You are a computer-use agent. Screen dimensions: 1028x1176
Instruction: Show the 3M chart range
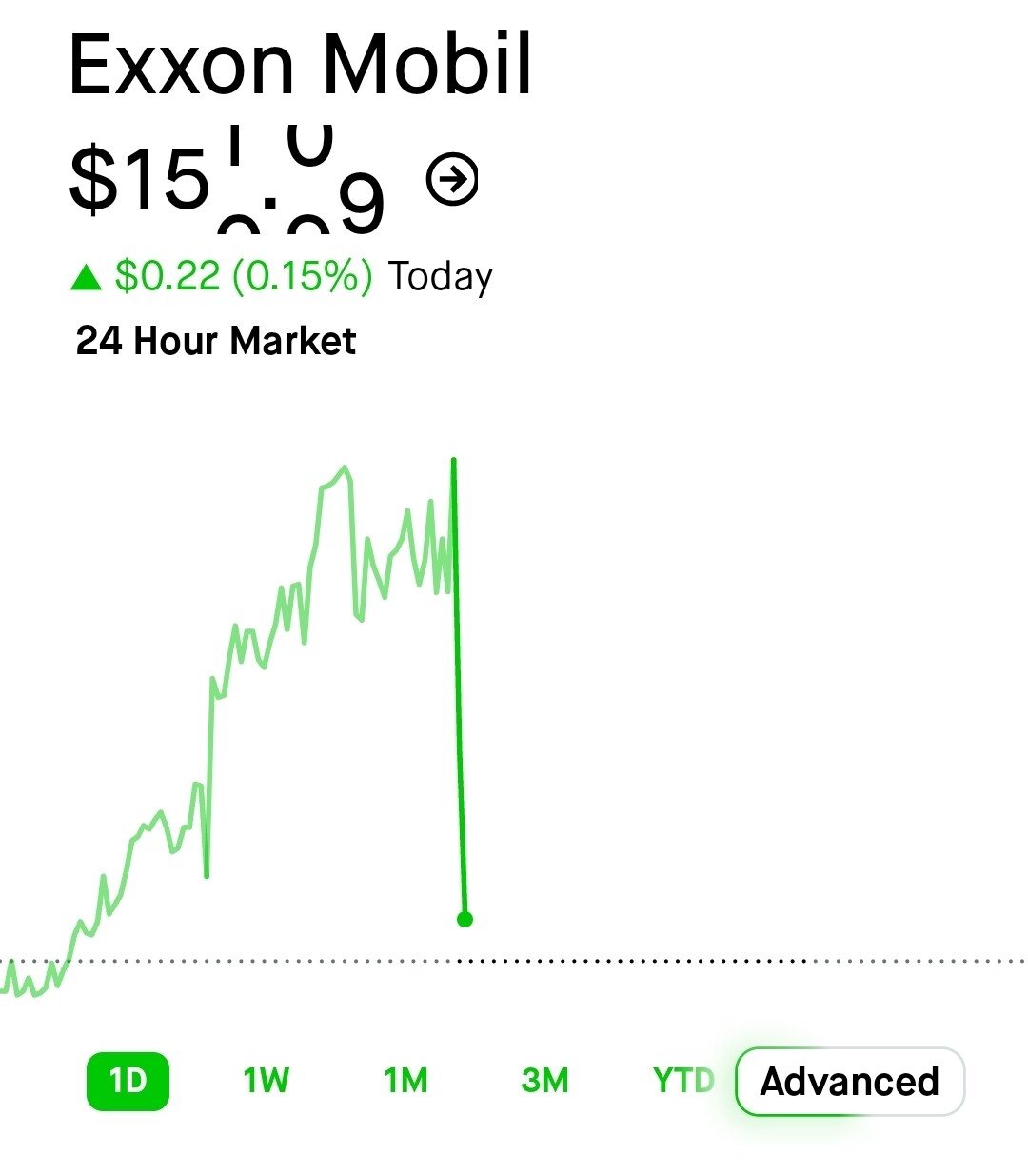545,1081
